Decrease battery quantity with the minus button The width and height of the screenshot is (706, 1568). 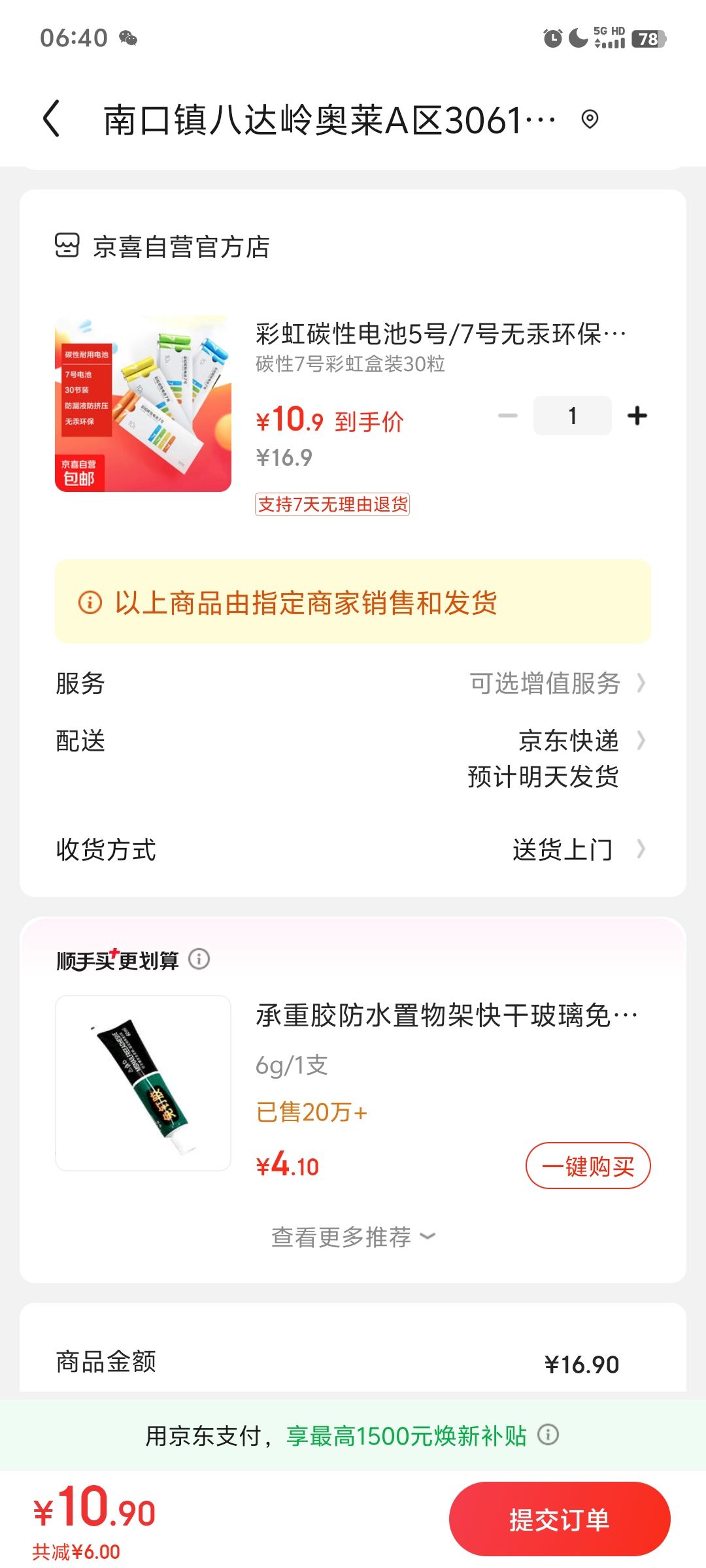pyautogui.click(x=508, y=416)
